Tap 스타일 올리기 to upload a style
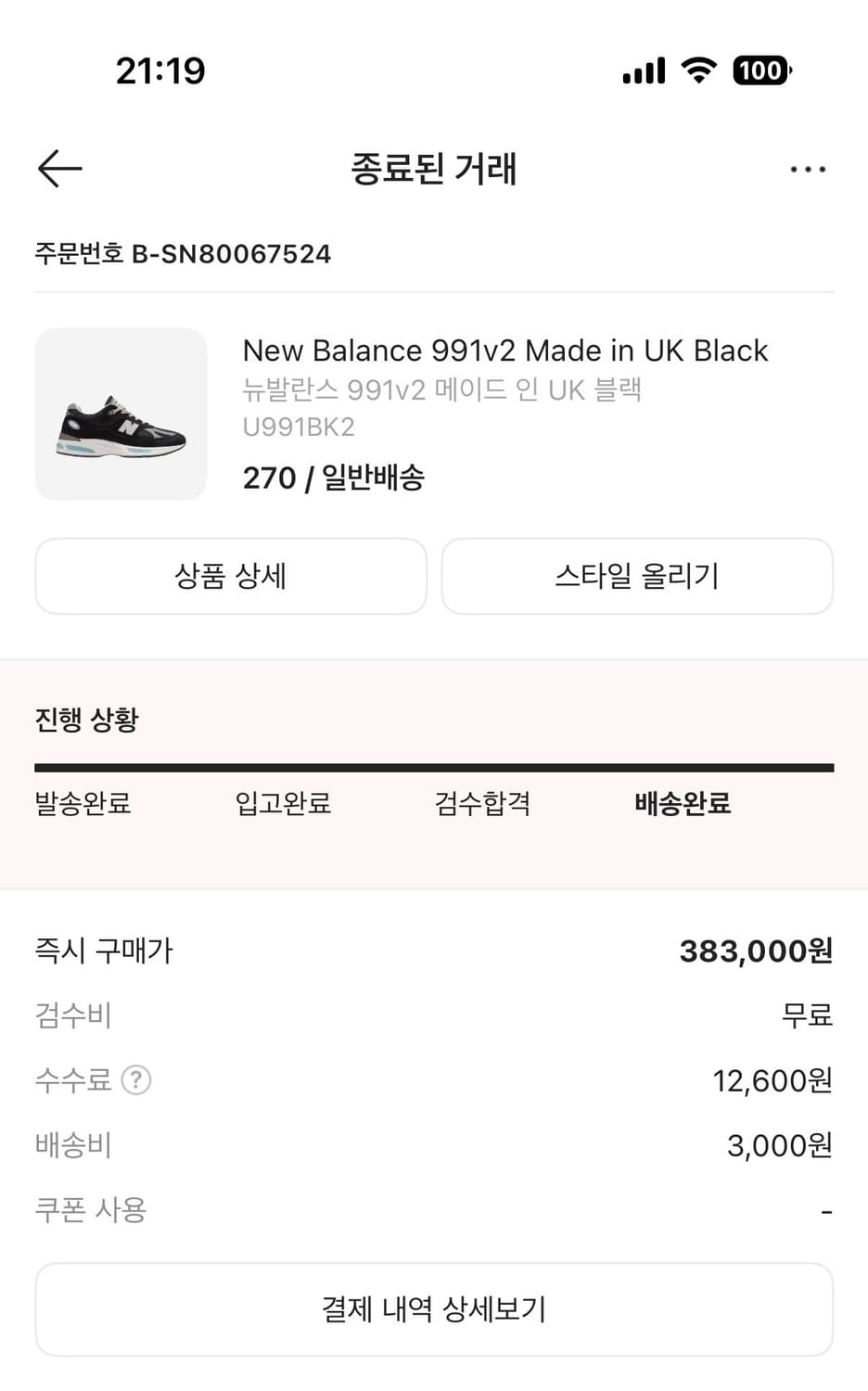 click(x=637, y=576)
